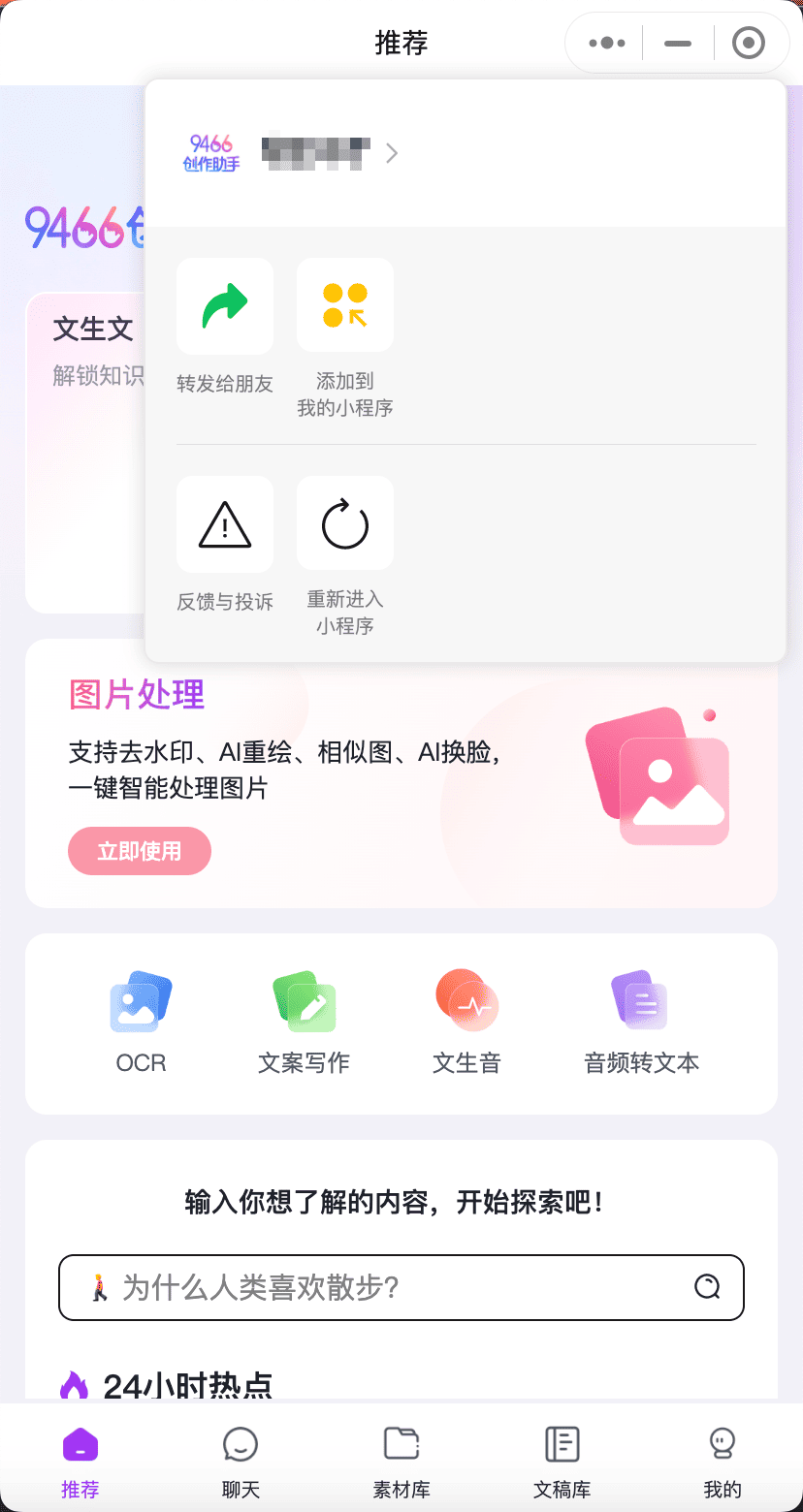This screenshot has height=1512, width=803.
Task: Open the 我的 tab
Action: click(x=723, y=1462)
